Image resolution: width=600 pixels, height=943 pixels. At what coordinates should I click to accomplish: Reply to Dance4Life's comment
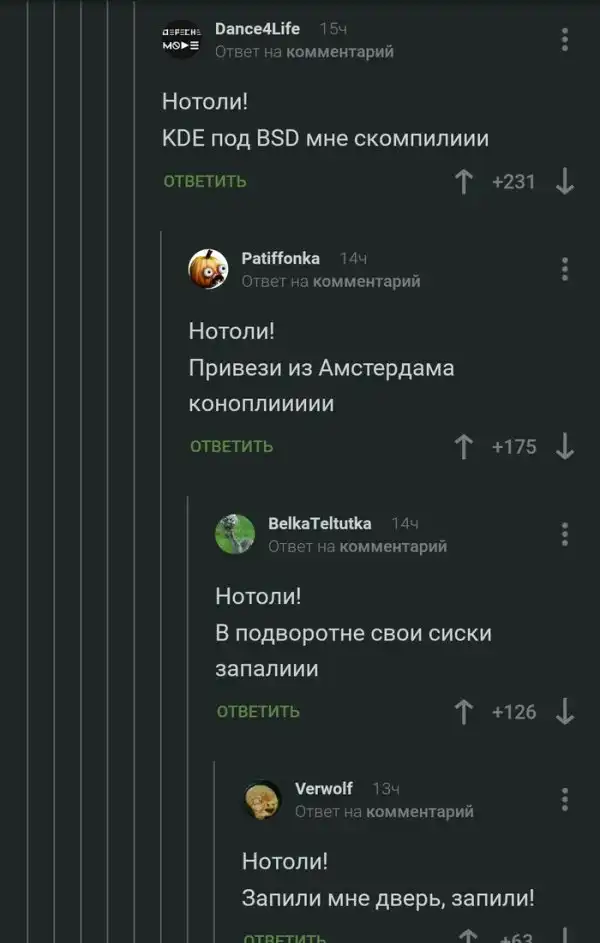(x=205, y=181)
